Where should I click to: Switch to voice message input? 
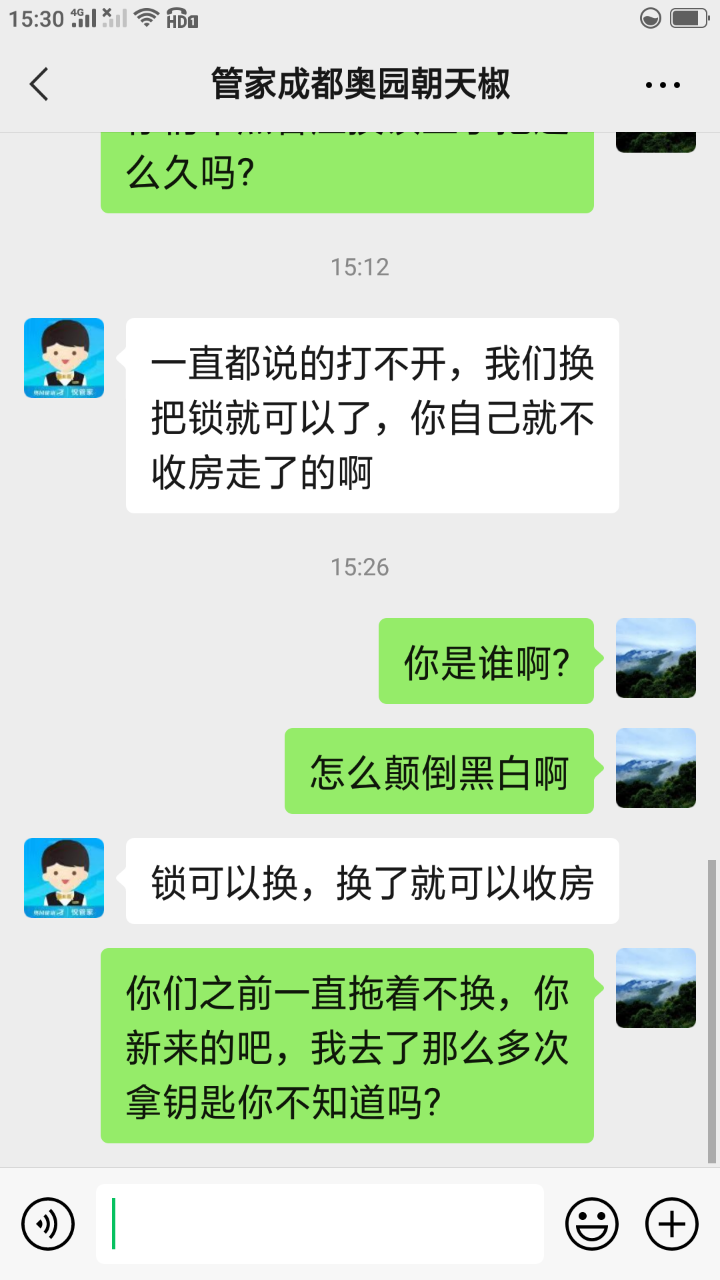click(x=48, y=1223)
